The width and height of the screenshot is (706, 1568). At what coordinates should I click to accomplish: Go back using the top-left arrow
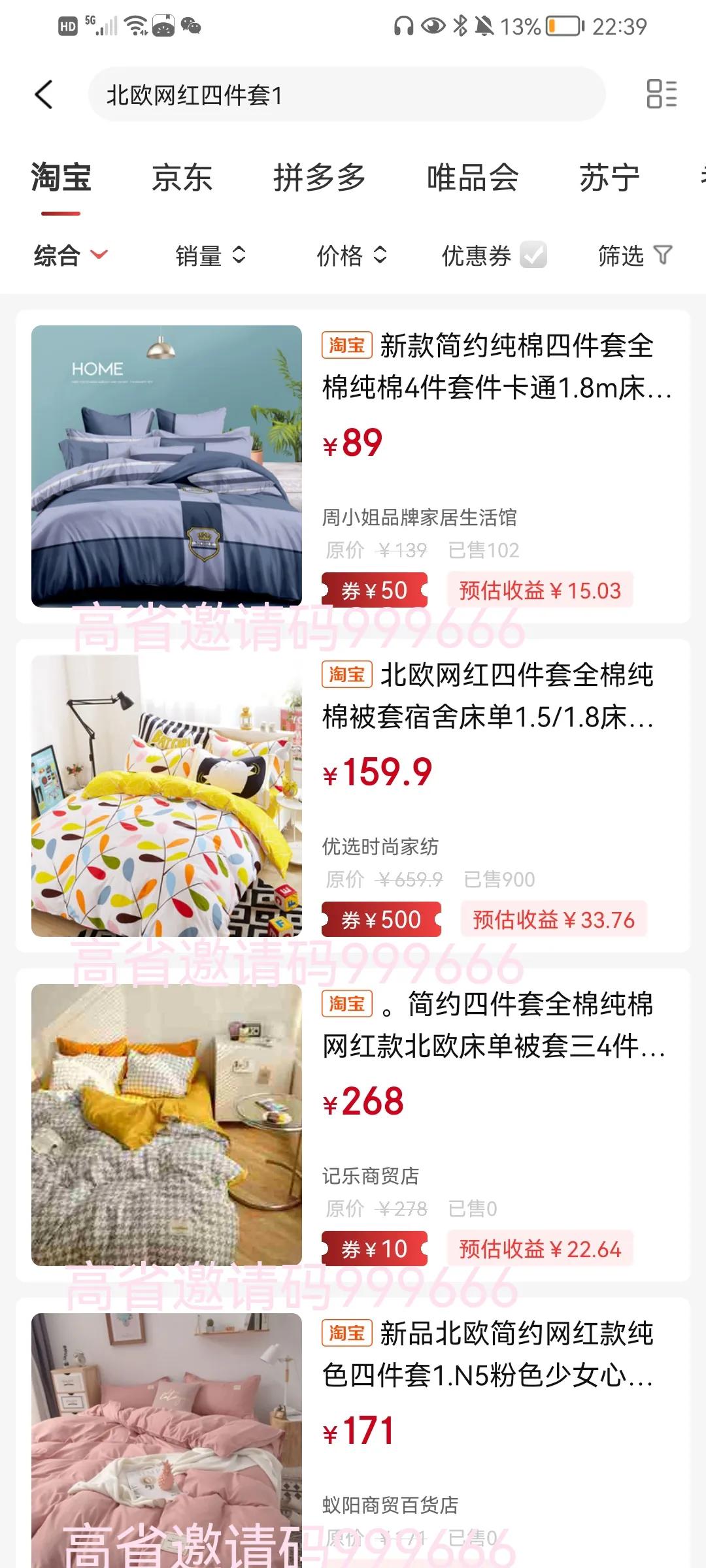click(x=44, y=95)
